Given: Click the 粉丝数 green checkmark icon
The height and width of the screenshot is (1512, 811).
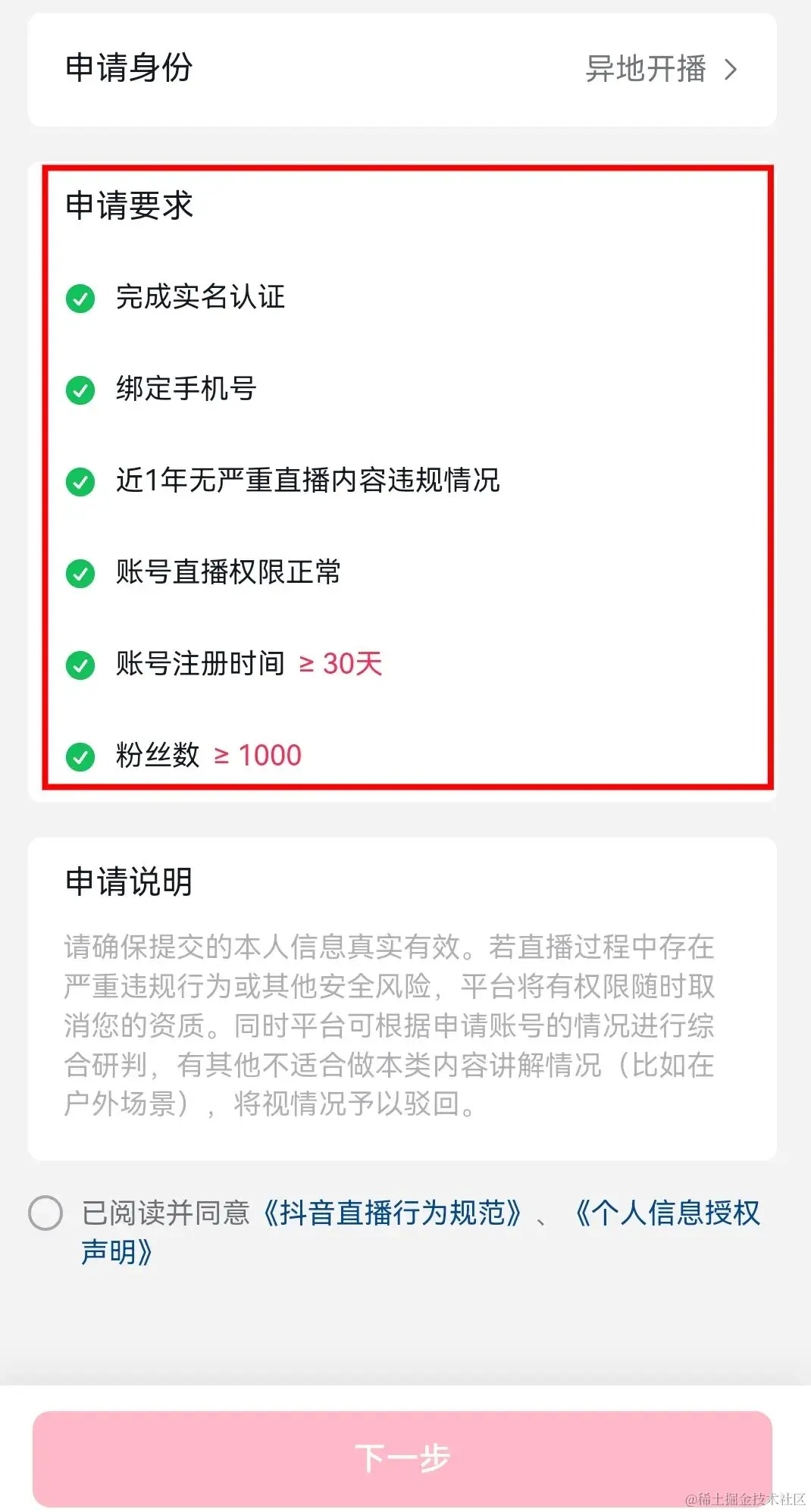Looking at the screenshot, I should (80, 756).
